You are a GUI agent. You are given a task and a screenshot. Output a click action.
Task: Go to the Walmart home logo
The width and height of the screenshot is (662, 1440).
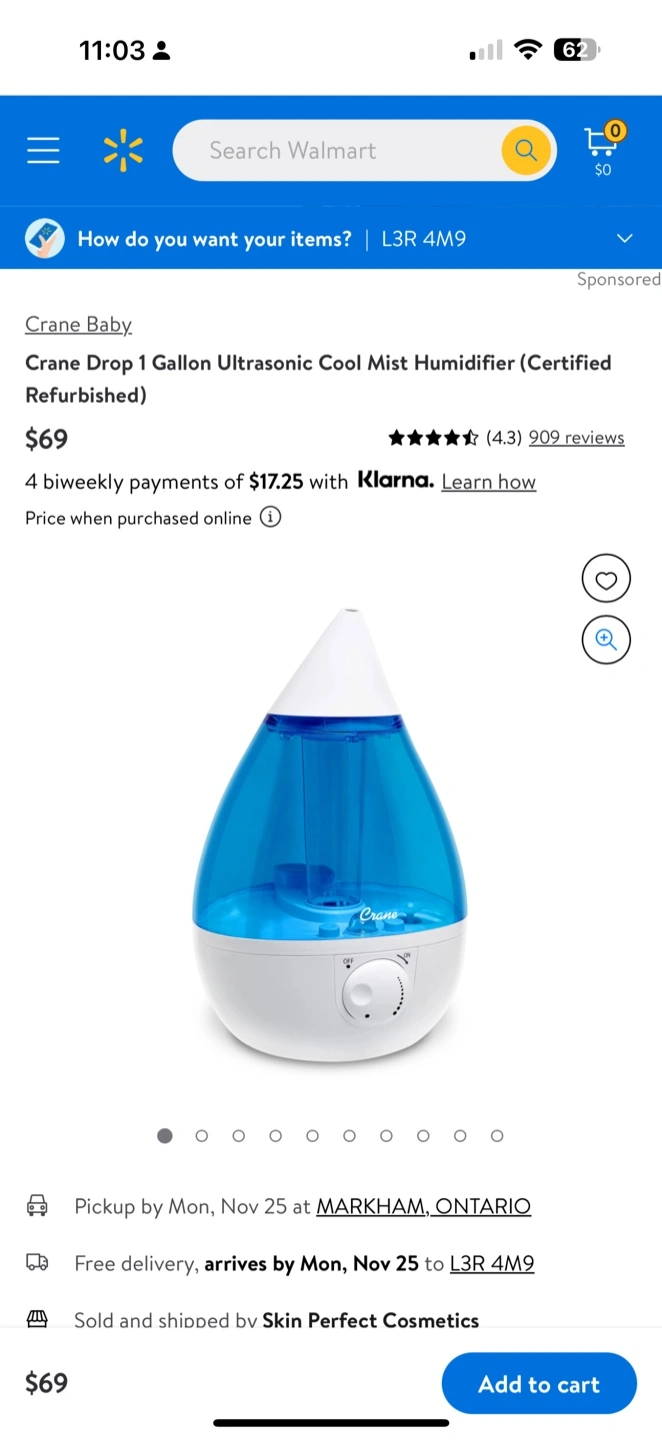(x=123, y=150)
